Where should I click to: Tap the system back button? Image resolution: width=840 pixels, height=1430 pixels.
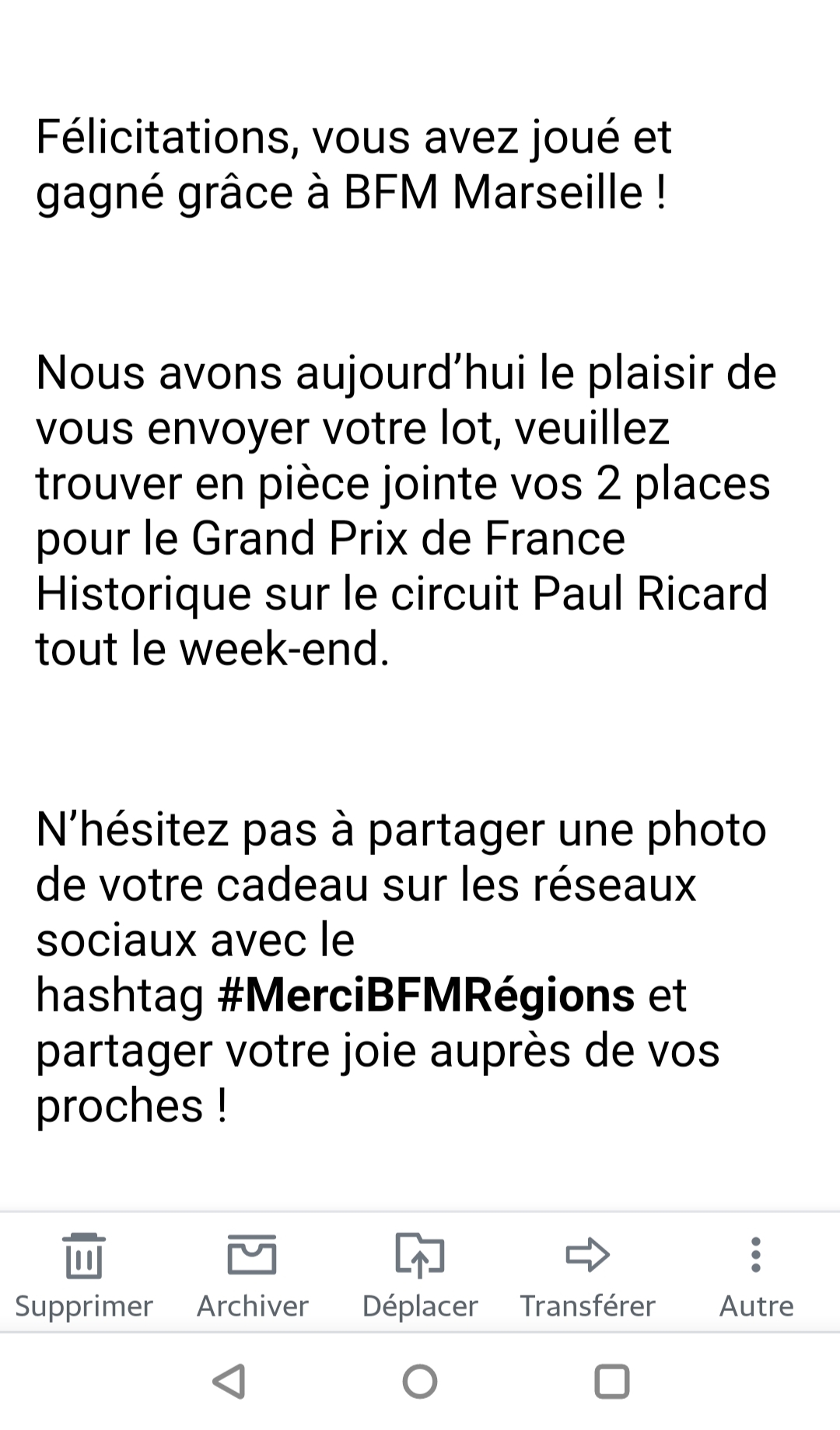229,1382
